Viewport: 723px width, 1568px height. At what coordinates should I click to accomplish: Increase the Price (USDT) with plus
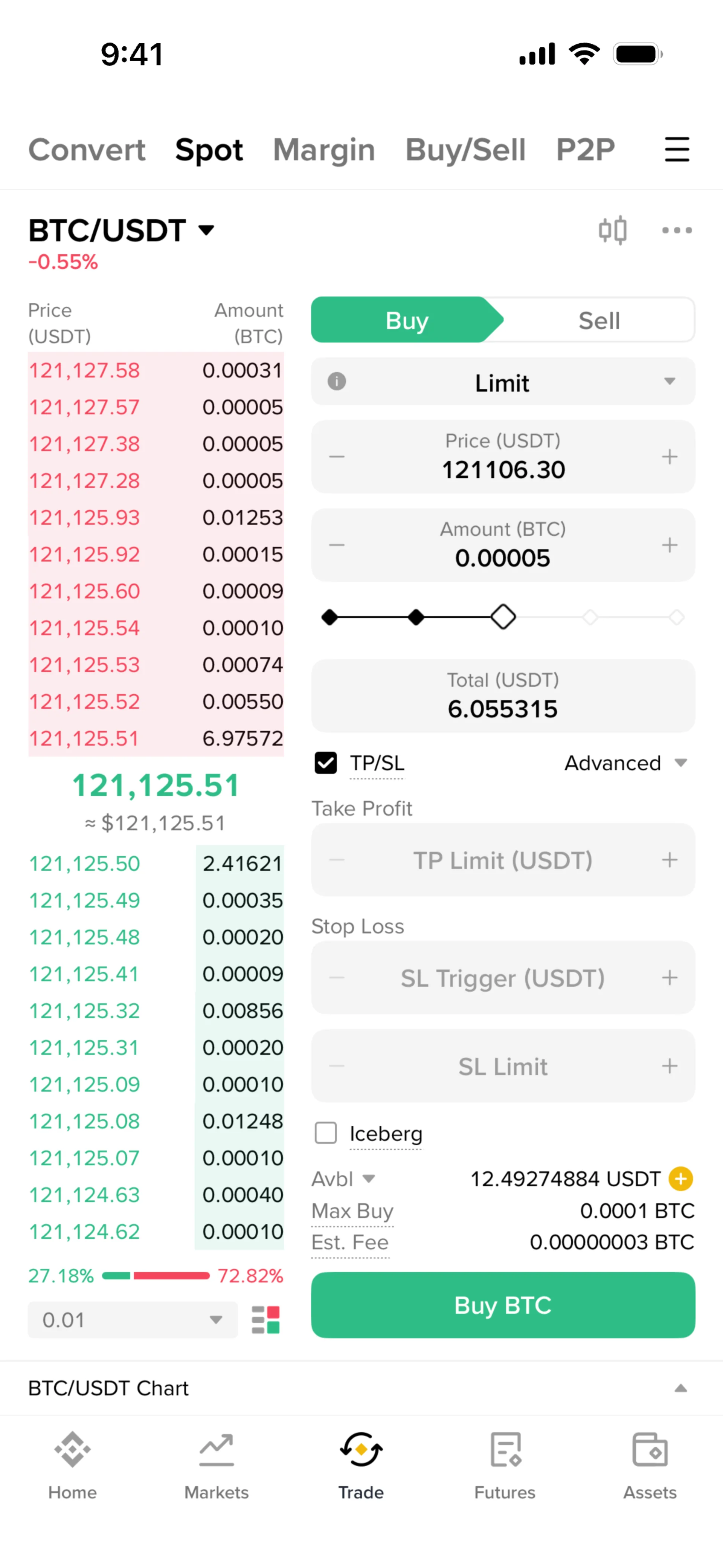click(670, 457)
